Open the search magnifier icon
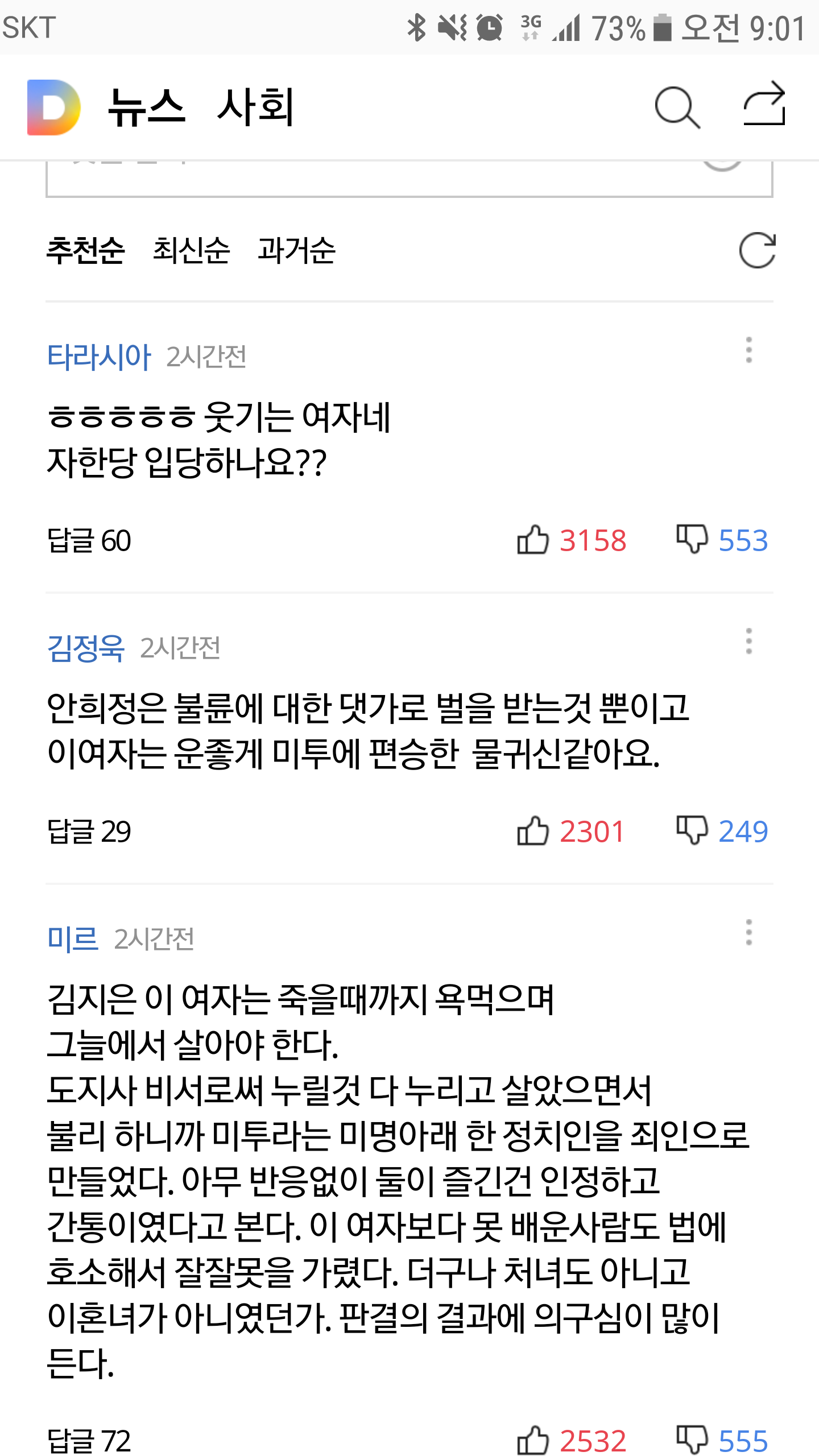819x1456 pixels. 677,107
